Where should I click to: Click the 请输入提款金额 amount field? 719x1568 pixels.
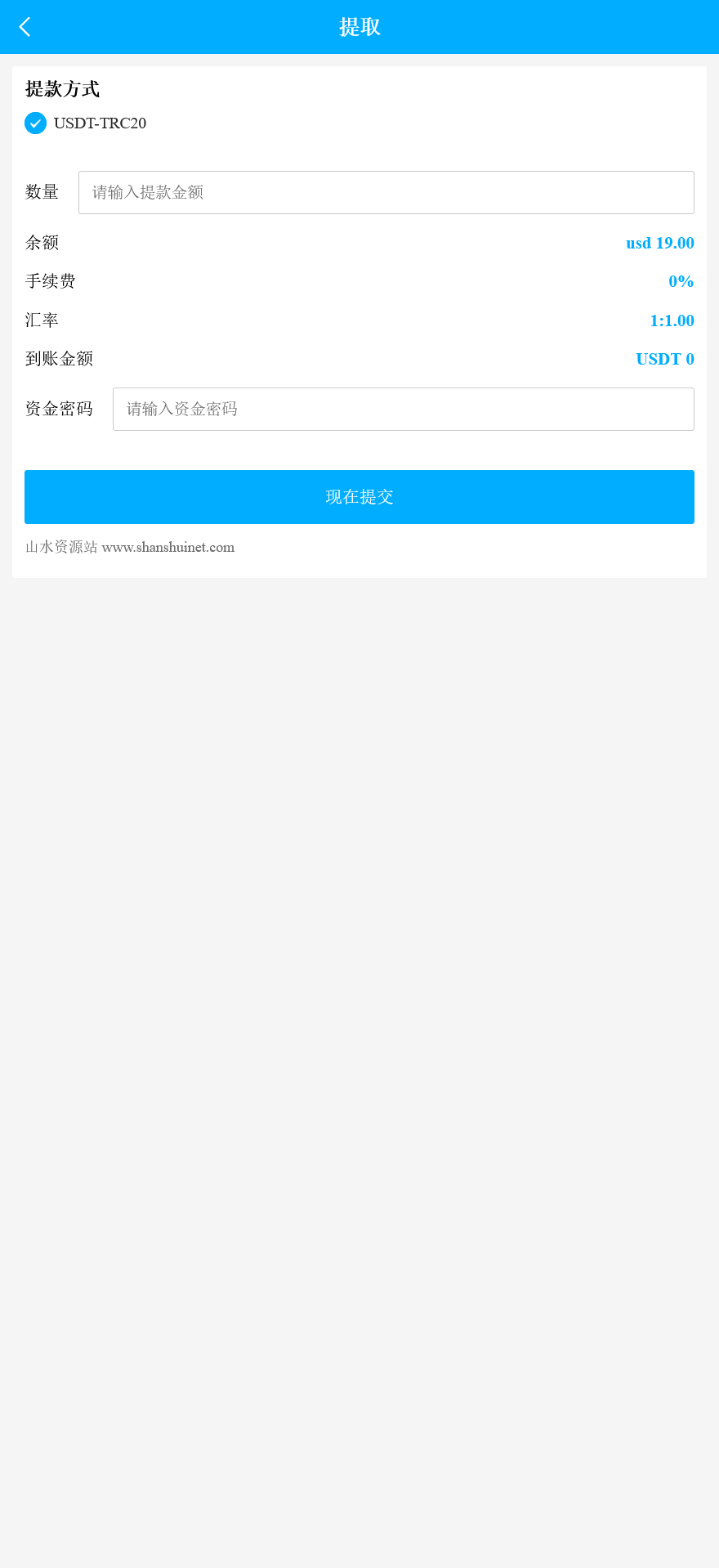coord(386,192)
